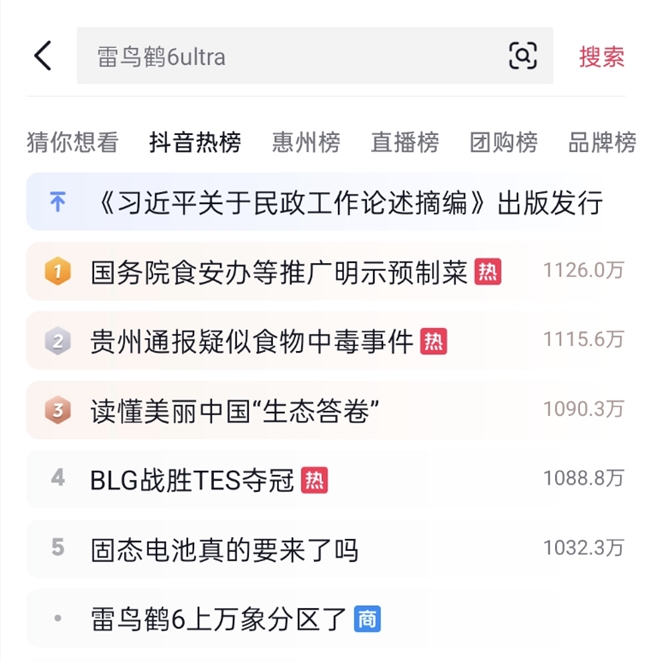The width and height of the screenshot is (650, 661).
Task: Open the pinned 习近平关于民政工作论述摘编 topic
Action: point(350,203)
